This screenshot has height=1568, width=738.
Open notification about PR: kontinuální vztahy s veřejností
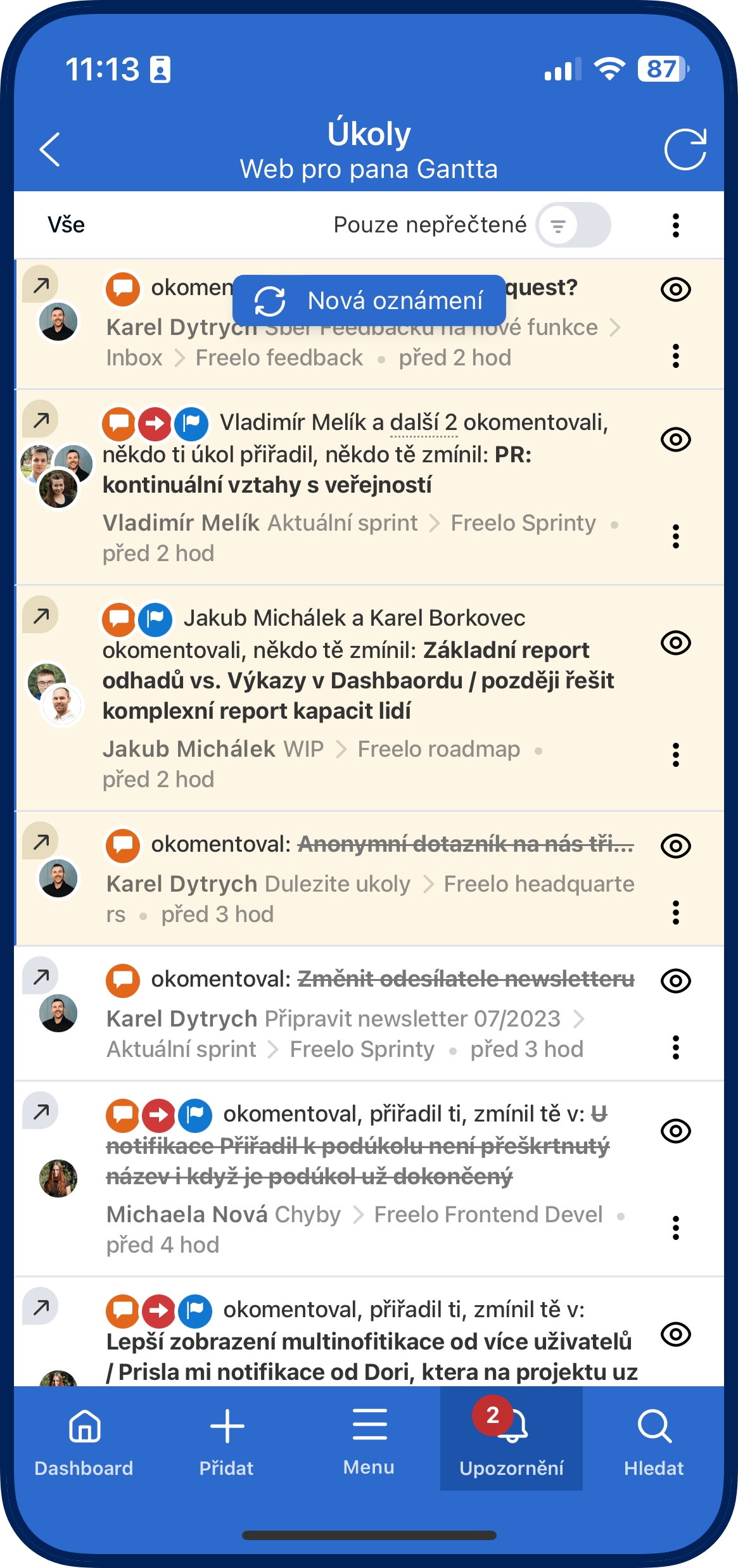click(x=355, y=469)
